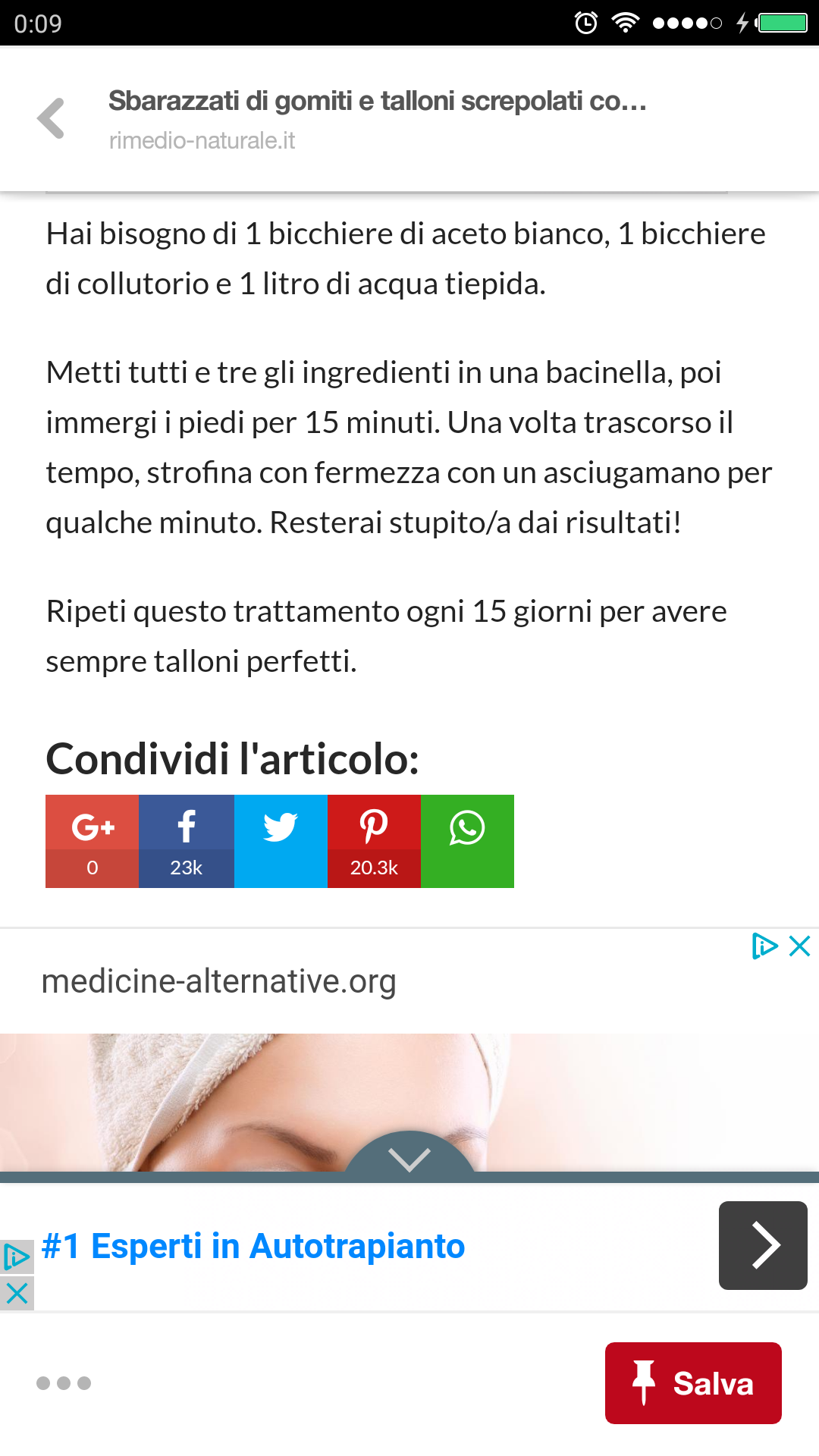
Task: Open the medicine-alternative.org ad image
Action: (227, 1092)
